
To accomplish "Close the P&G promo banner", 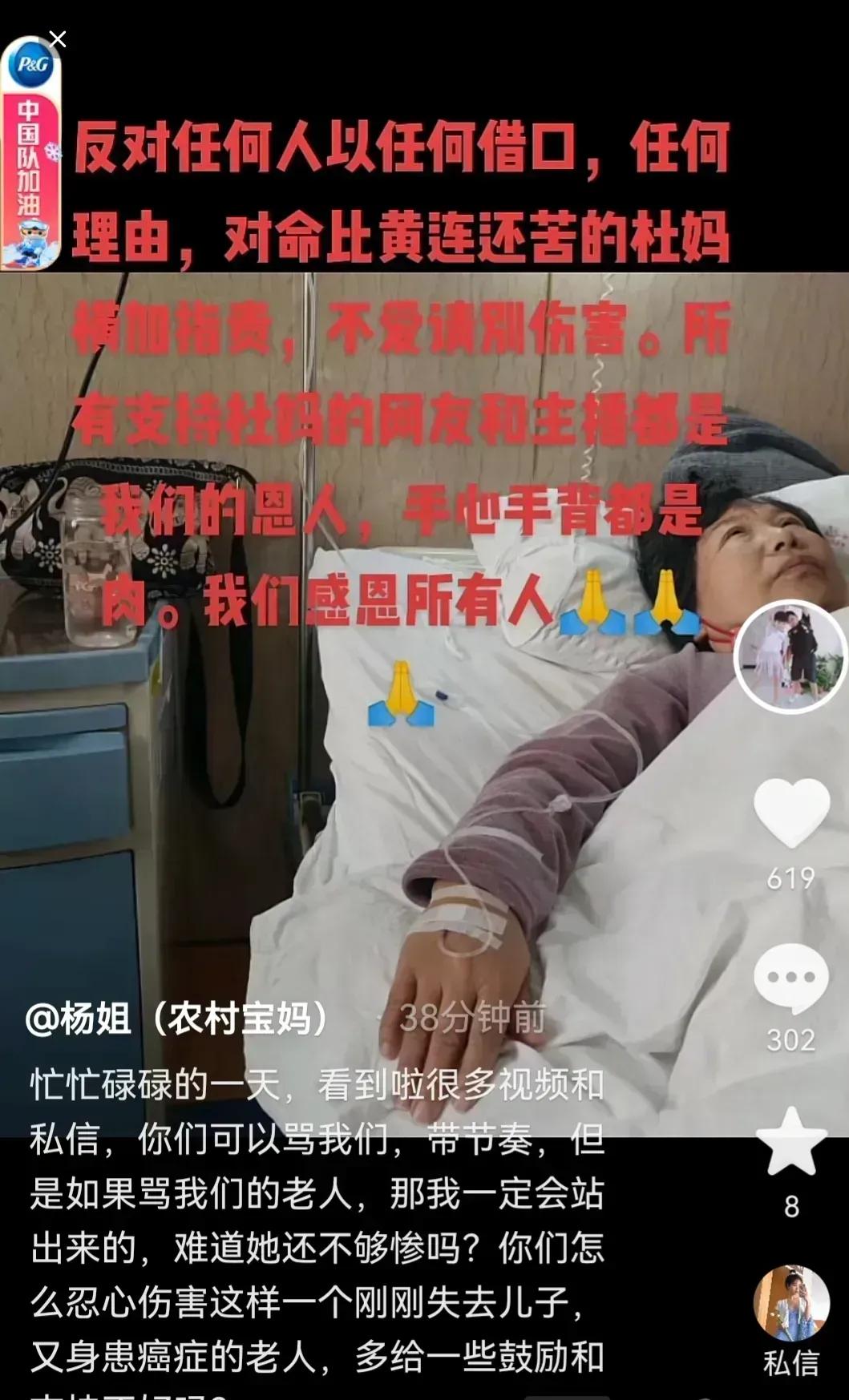I will [x=57, y=39].
